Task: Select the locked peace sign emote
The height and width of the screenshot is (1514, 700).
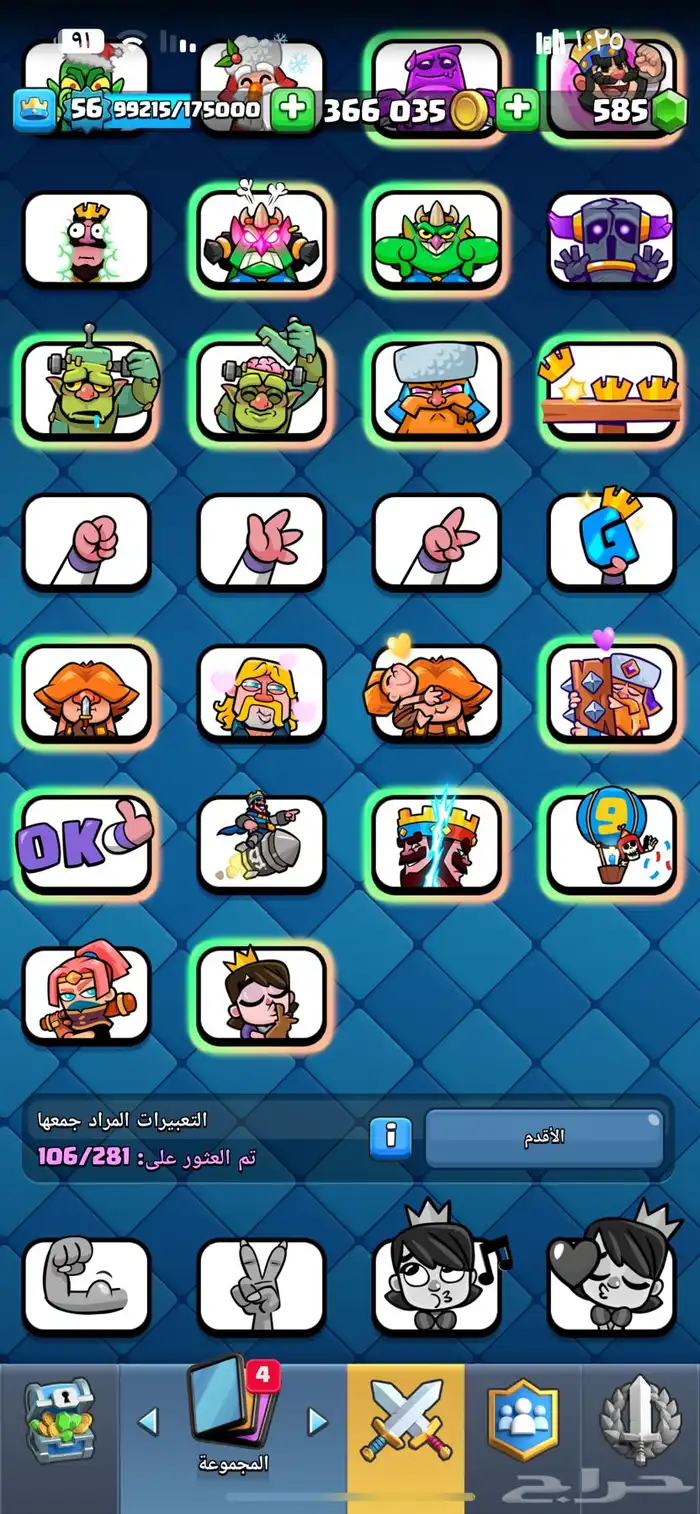Action: pos(261,1286)
